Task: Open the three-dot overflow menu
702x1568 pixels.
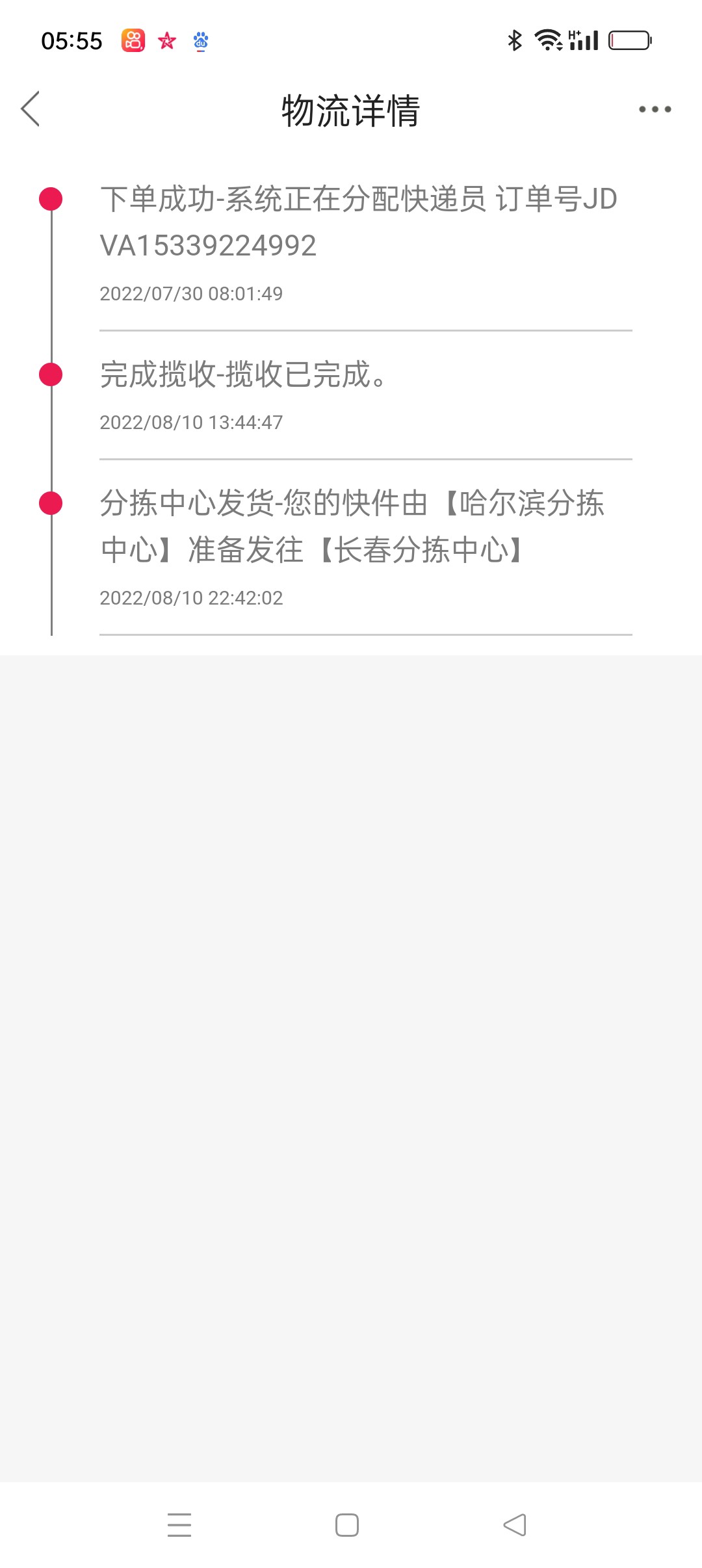Action: (x=654, y=109)
